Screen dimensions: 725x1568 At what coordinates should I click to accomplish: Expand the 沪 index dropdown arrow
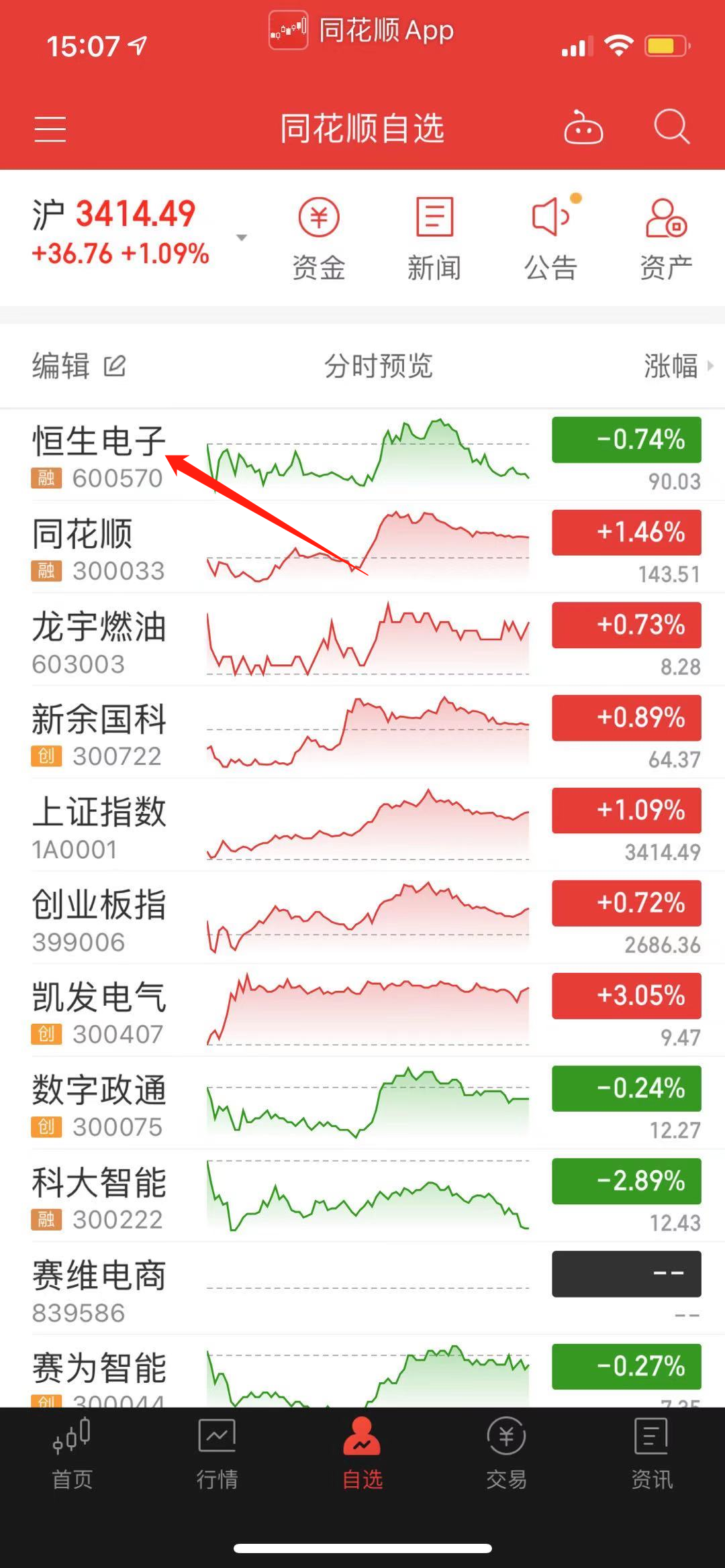[x=242, y=238]
